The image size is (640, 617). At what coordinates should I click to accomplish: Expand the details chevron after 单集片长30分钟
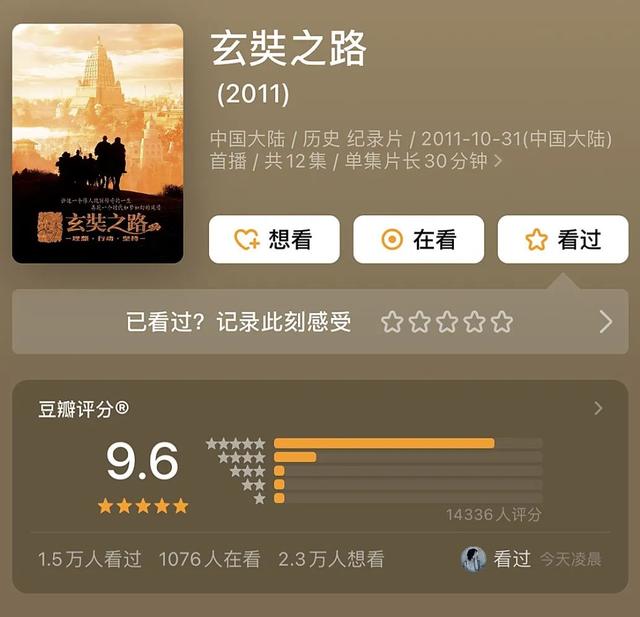click(x=498, y=161)
